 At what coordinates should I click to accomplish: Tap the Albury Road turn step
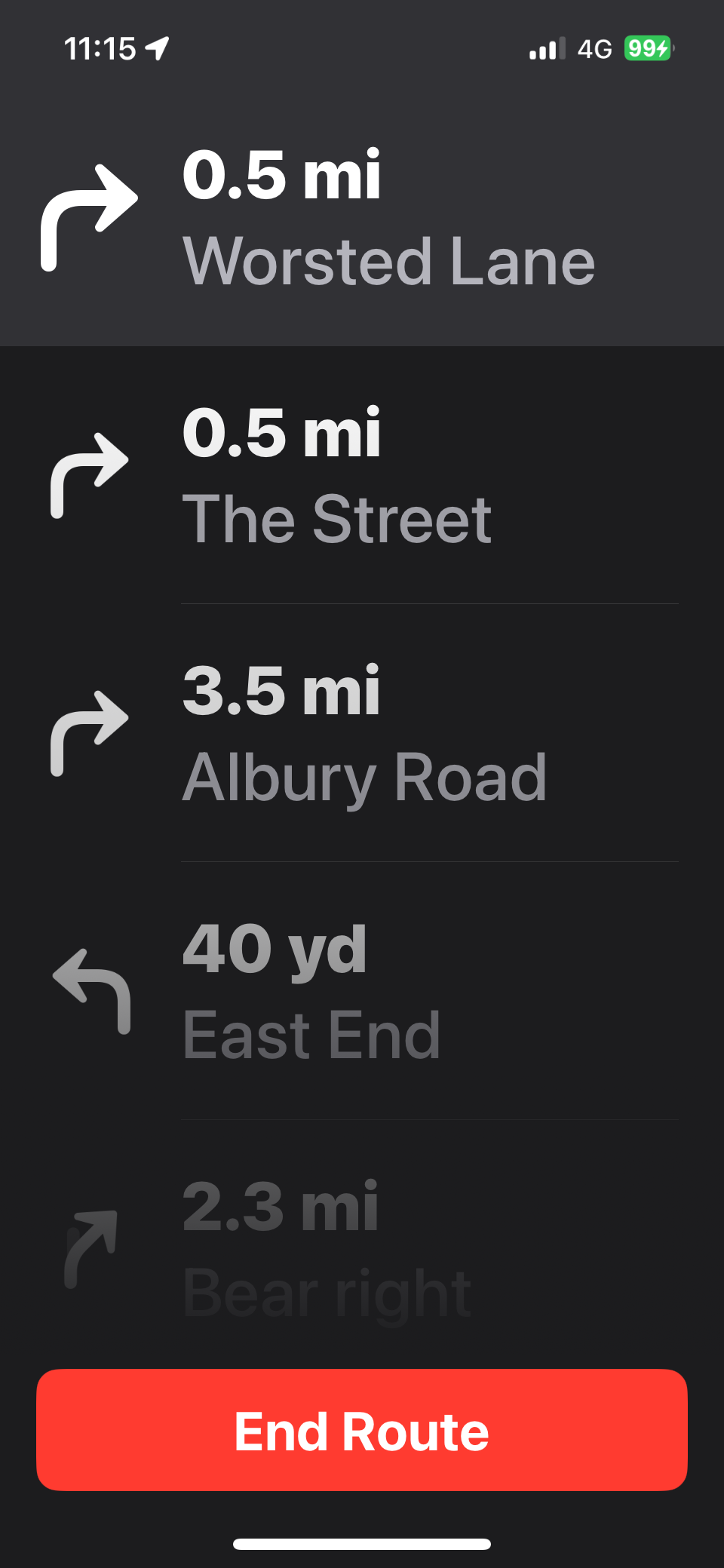click(x=362, y=733)
